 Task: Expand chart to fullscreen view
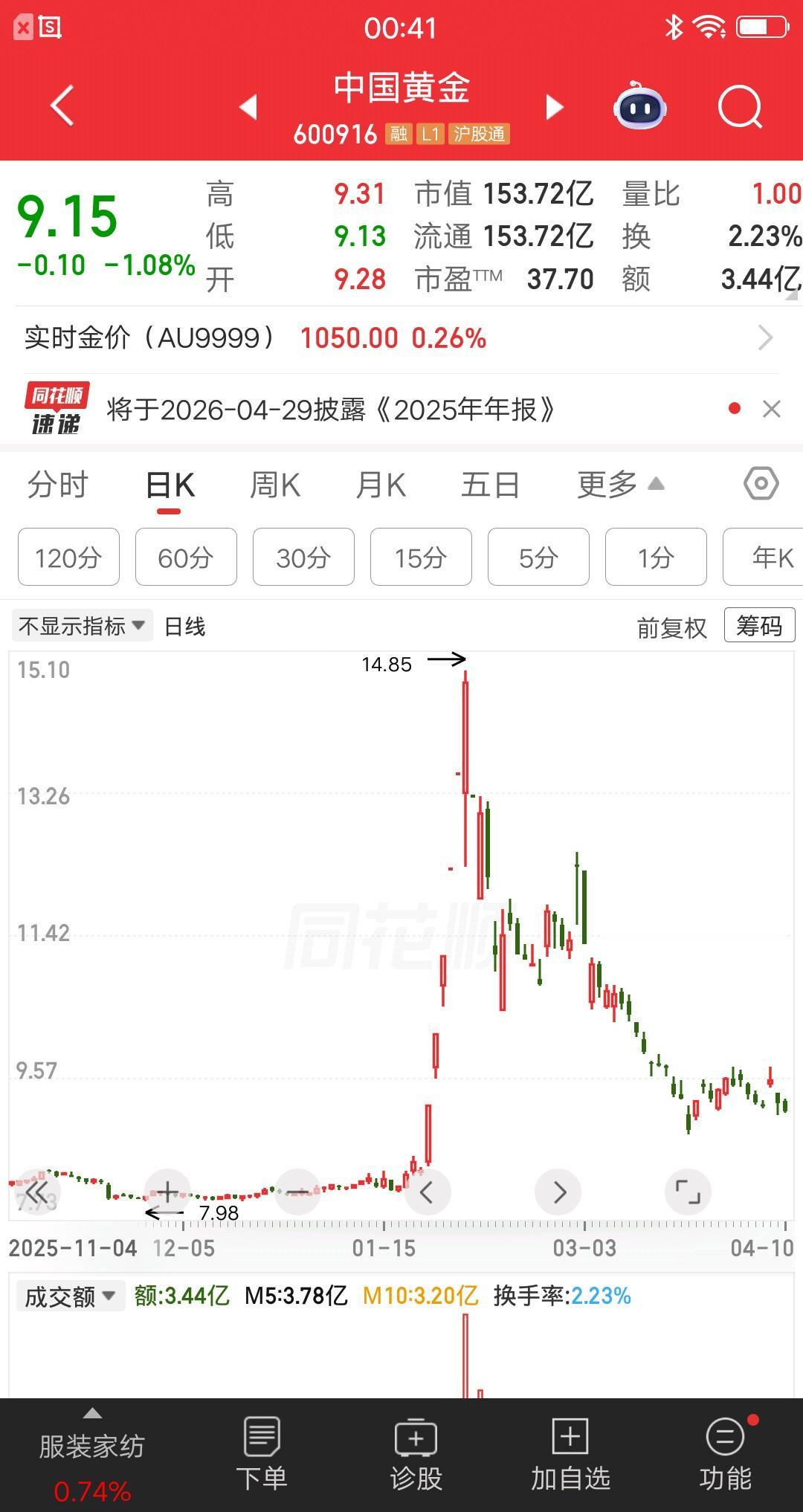[687, 1191]
